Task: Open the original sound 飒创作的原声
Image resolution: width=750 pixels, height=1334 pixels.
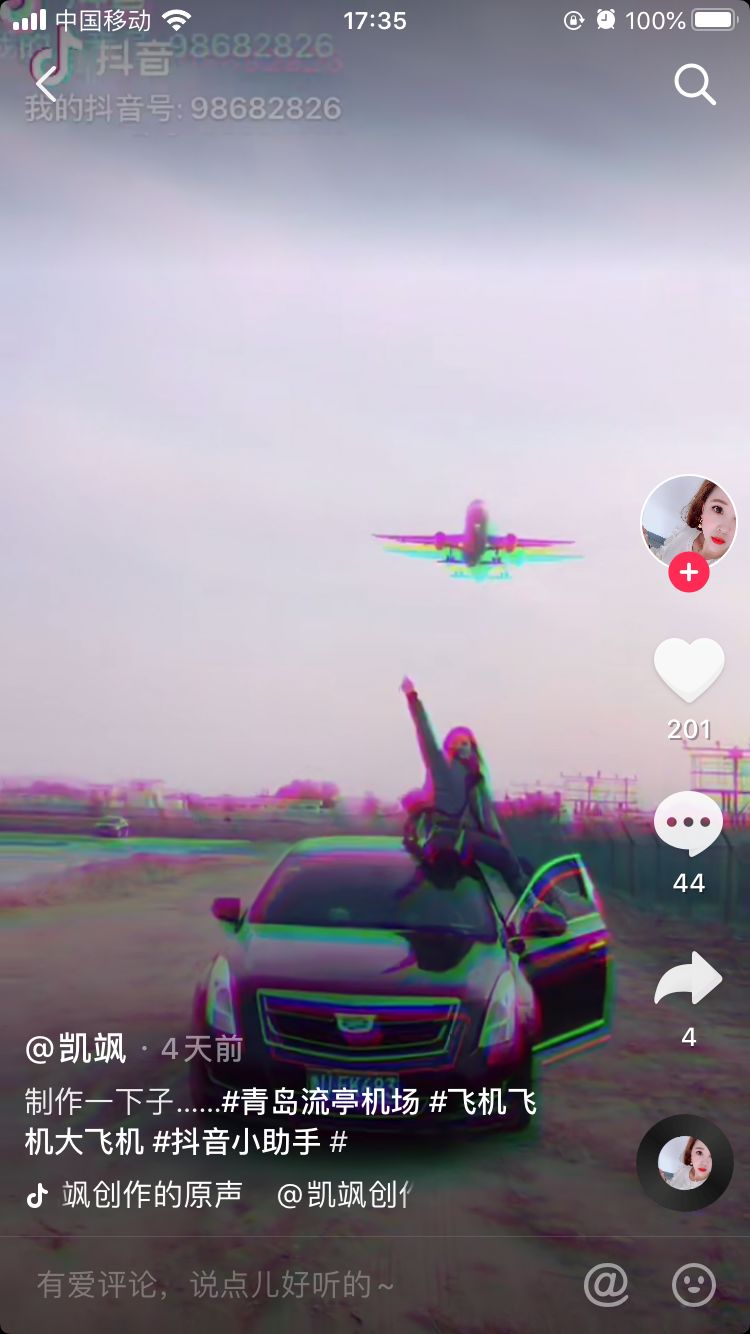Action: coord(152,1195)
